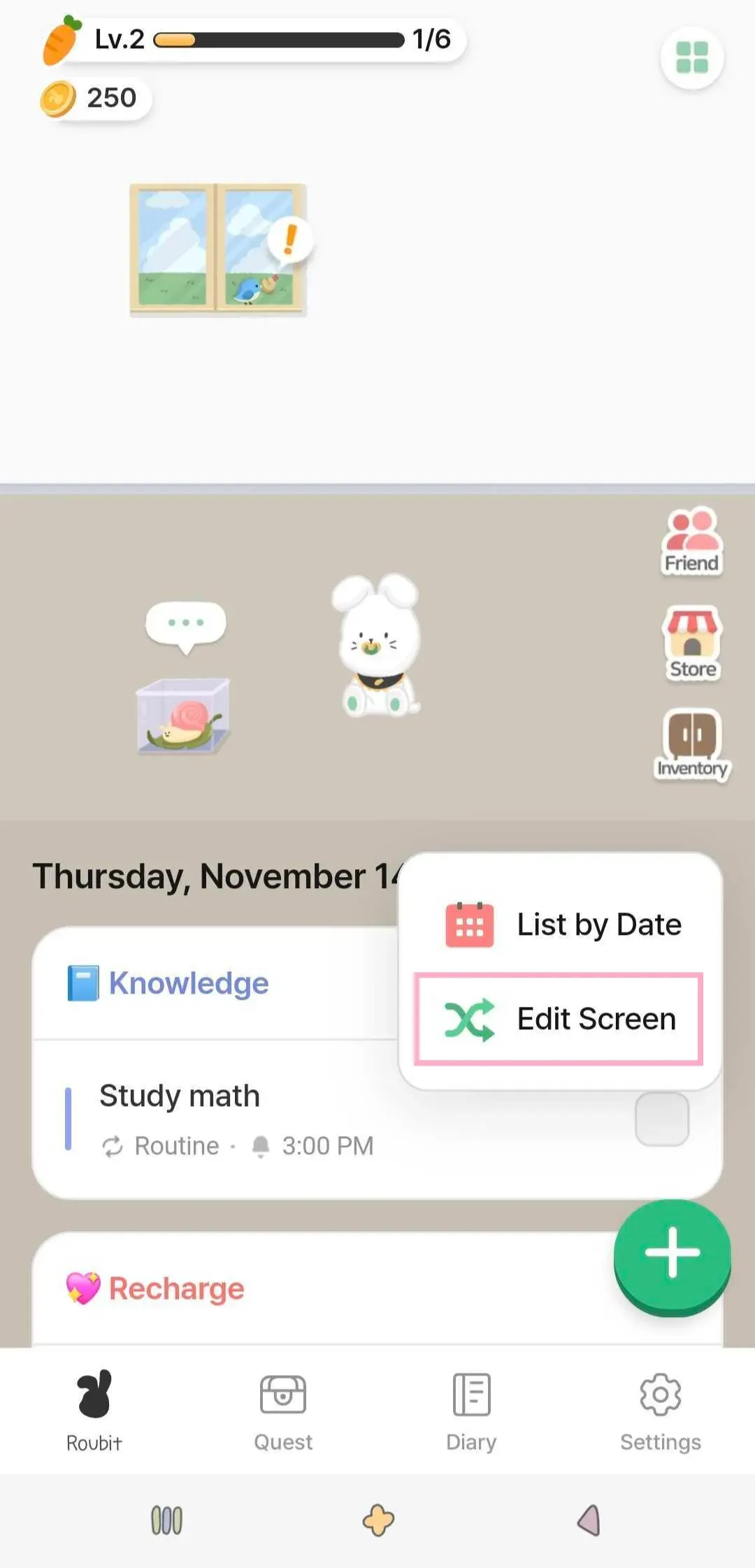Switch to the Quest tab
This screenshot has width=755, height=1568.
coord(283,1410)
